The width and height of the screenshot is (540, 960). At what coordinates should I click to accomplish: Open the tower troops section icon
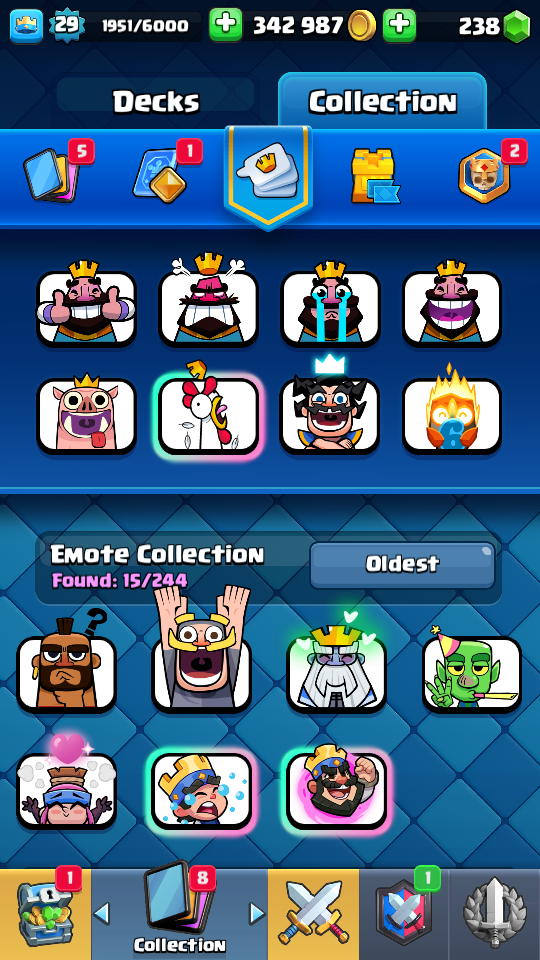pos(374,175)
